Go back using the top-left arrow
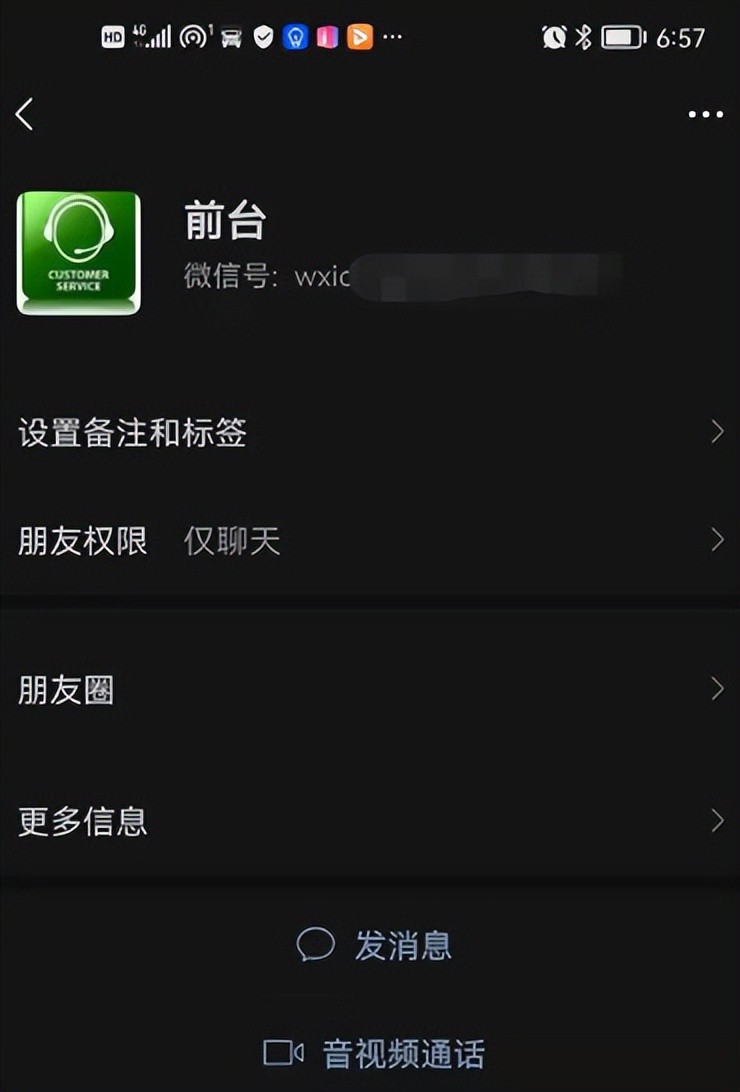 pyautogui.click(x=25, y=114)
